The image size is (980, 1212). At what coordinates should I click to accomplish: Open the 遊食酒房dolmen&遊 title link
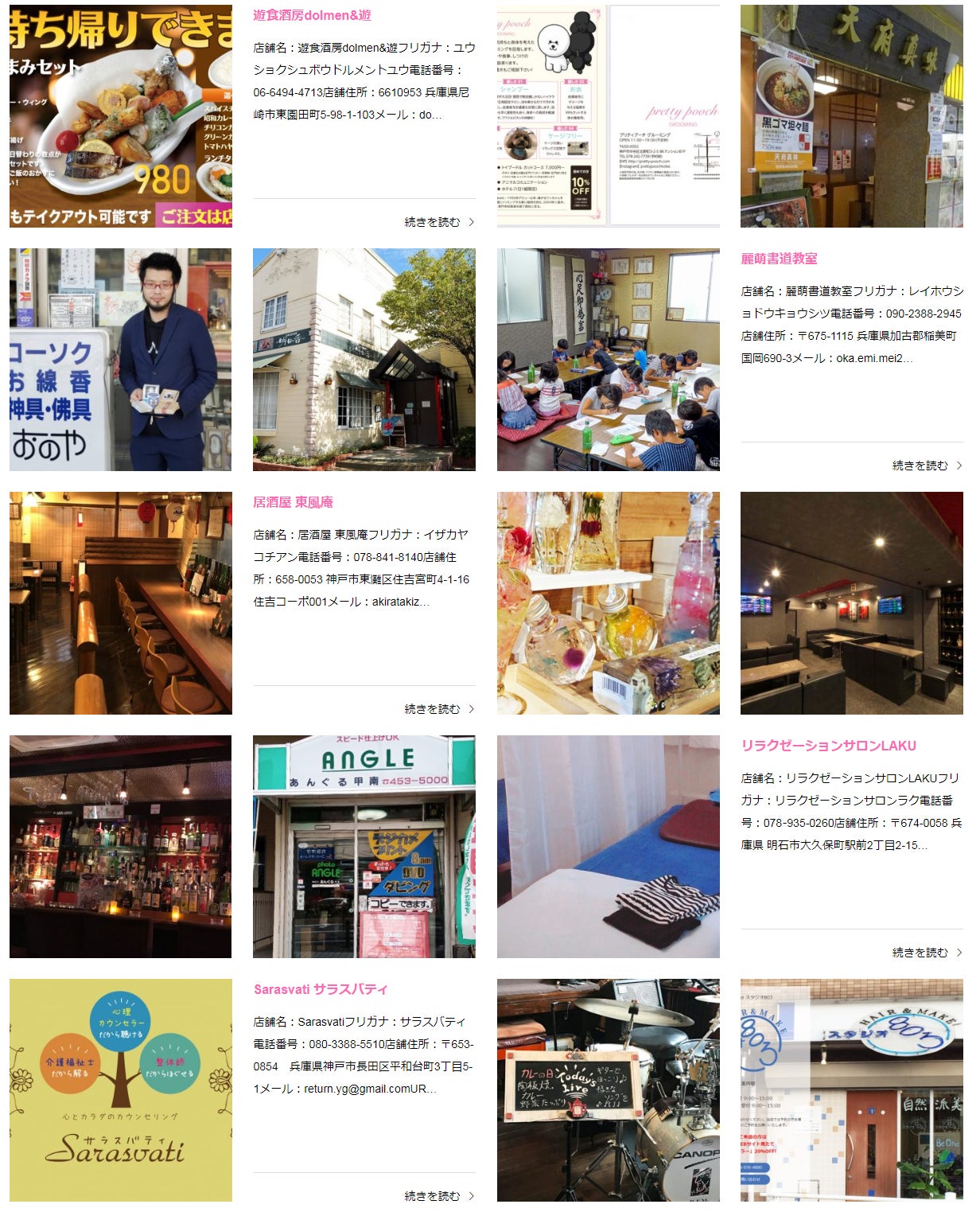pos(312,15)
